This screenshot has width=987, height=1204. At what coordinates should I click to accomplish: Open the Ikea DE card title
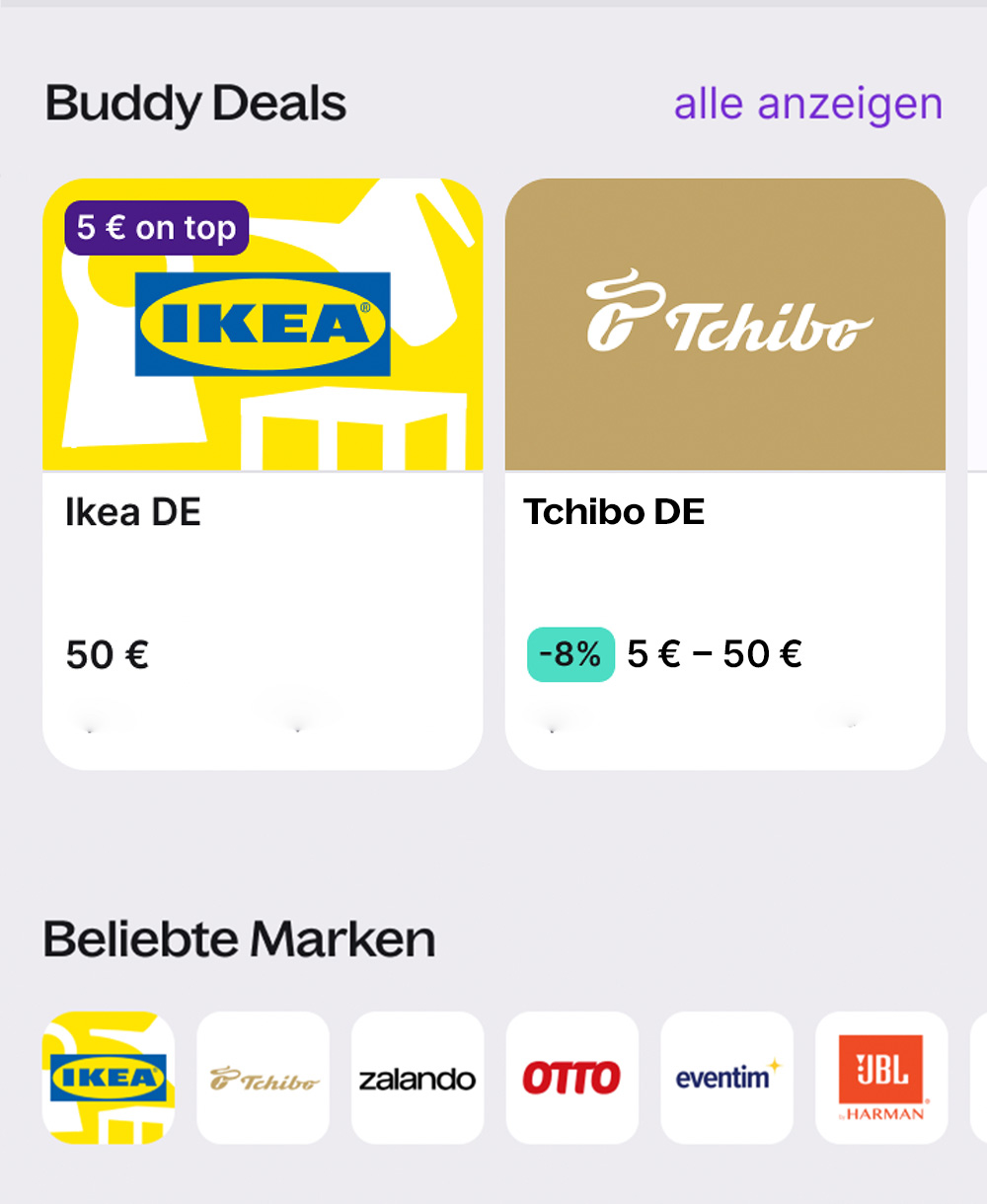pos(131,511)
